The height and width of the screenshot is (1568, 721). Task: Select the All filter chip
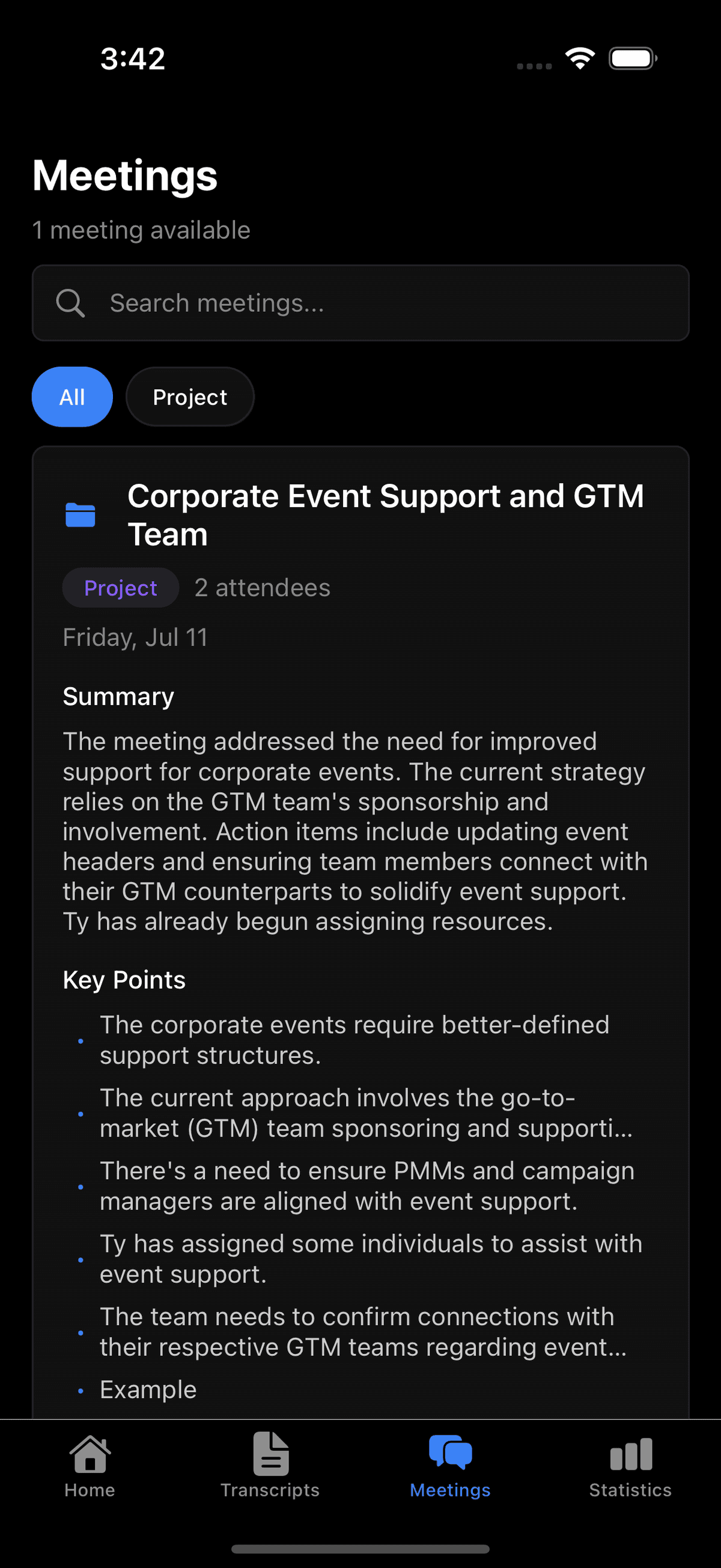click(x=71, y=397)
